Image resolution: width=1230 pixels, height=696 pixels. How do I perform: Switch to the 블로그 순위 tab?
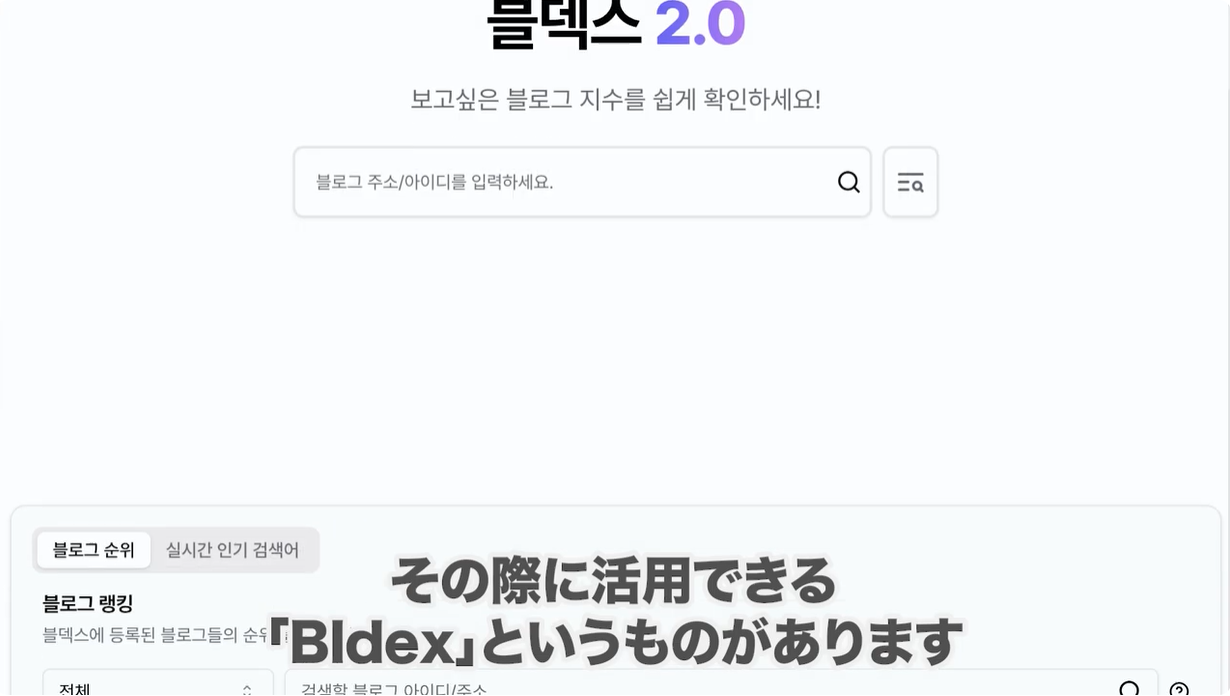(93, 550)
